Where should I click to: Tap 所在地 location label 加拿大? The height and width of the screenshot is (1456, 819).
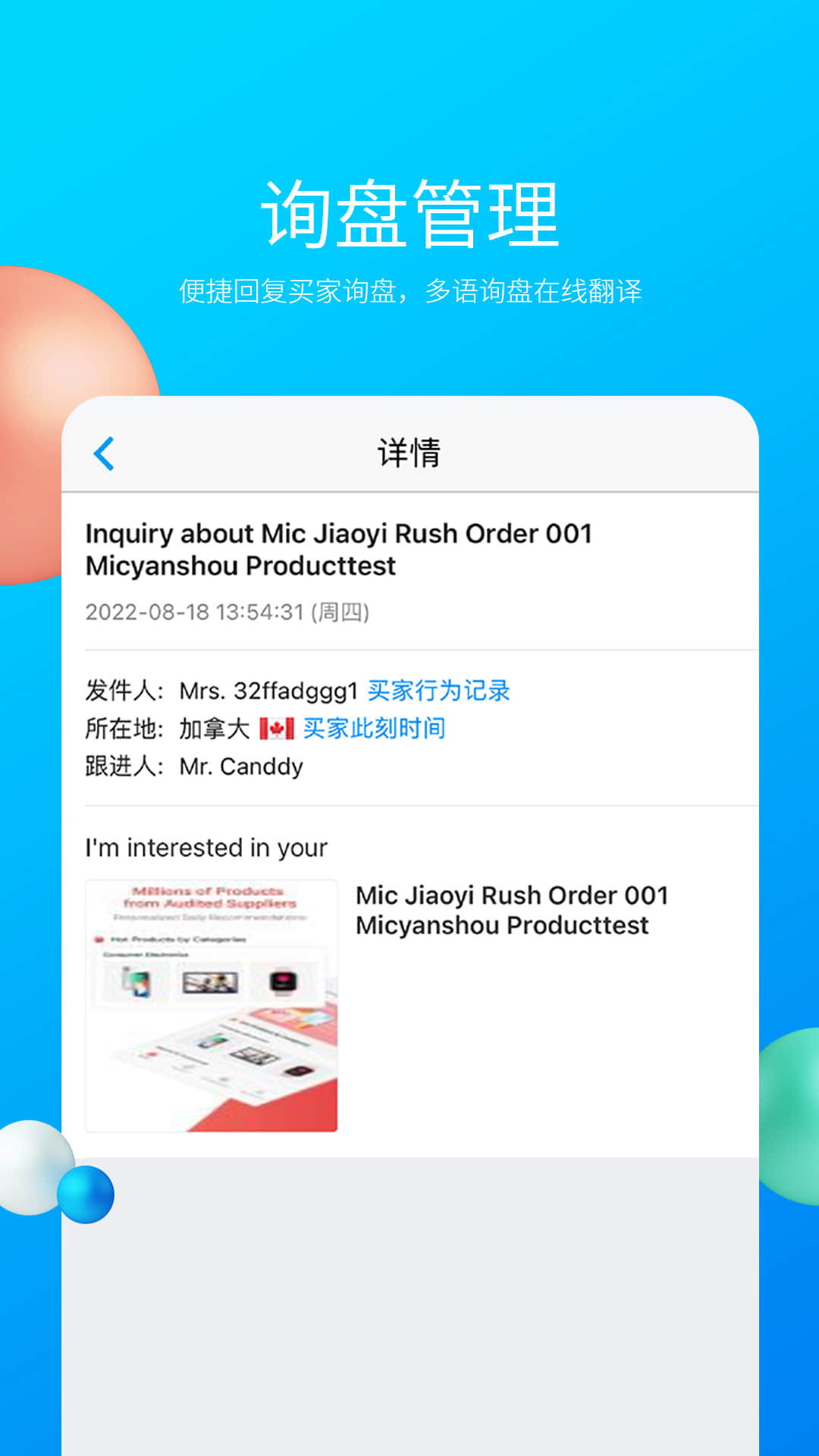pos(215,726)
